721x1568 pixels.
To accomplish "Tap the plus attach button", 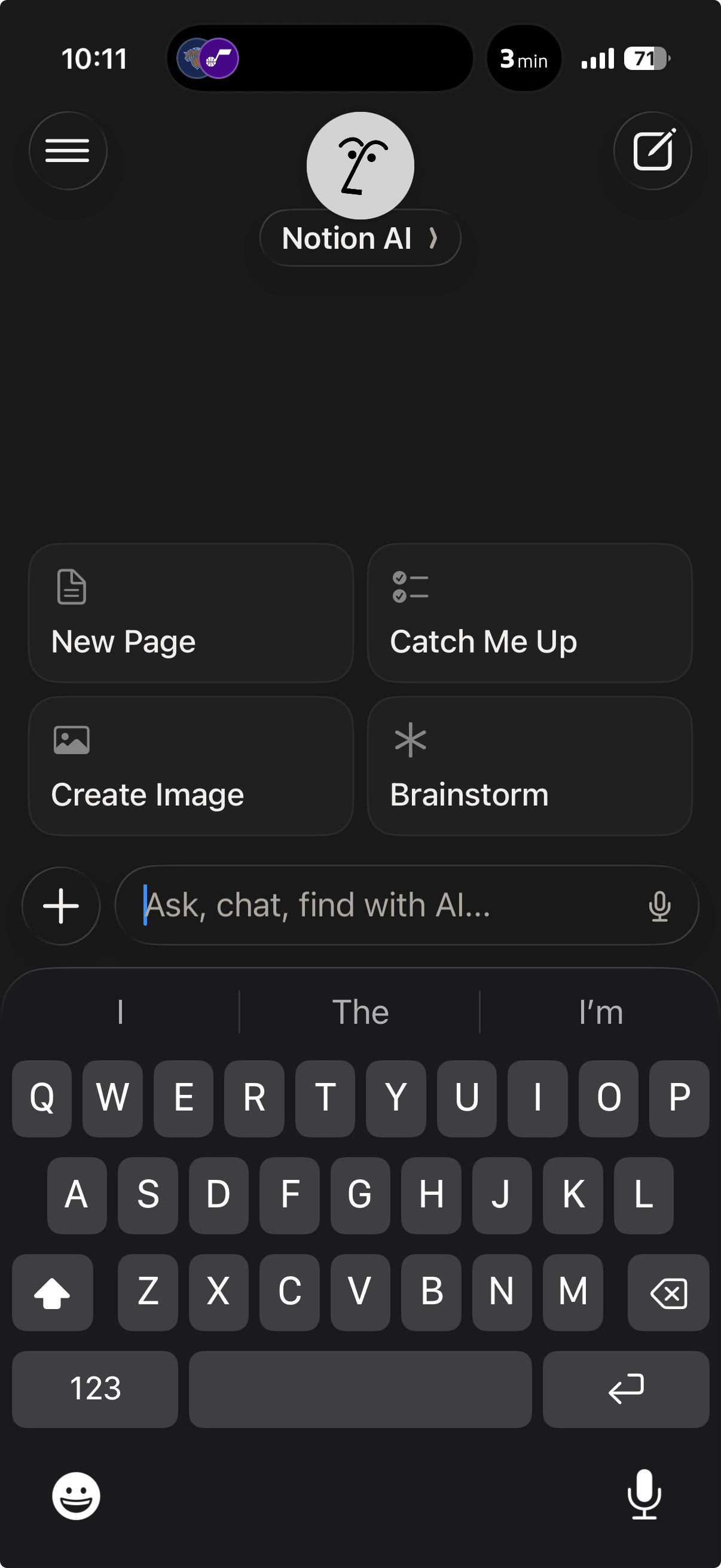I will [61, 906].
